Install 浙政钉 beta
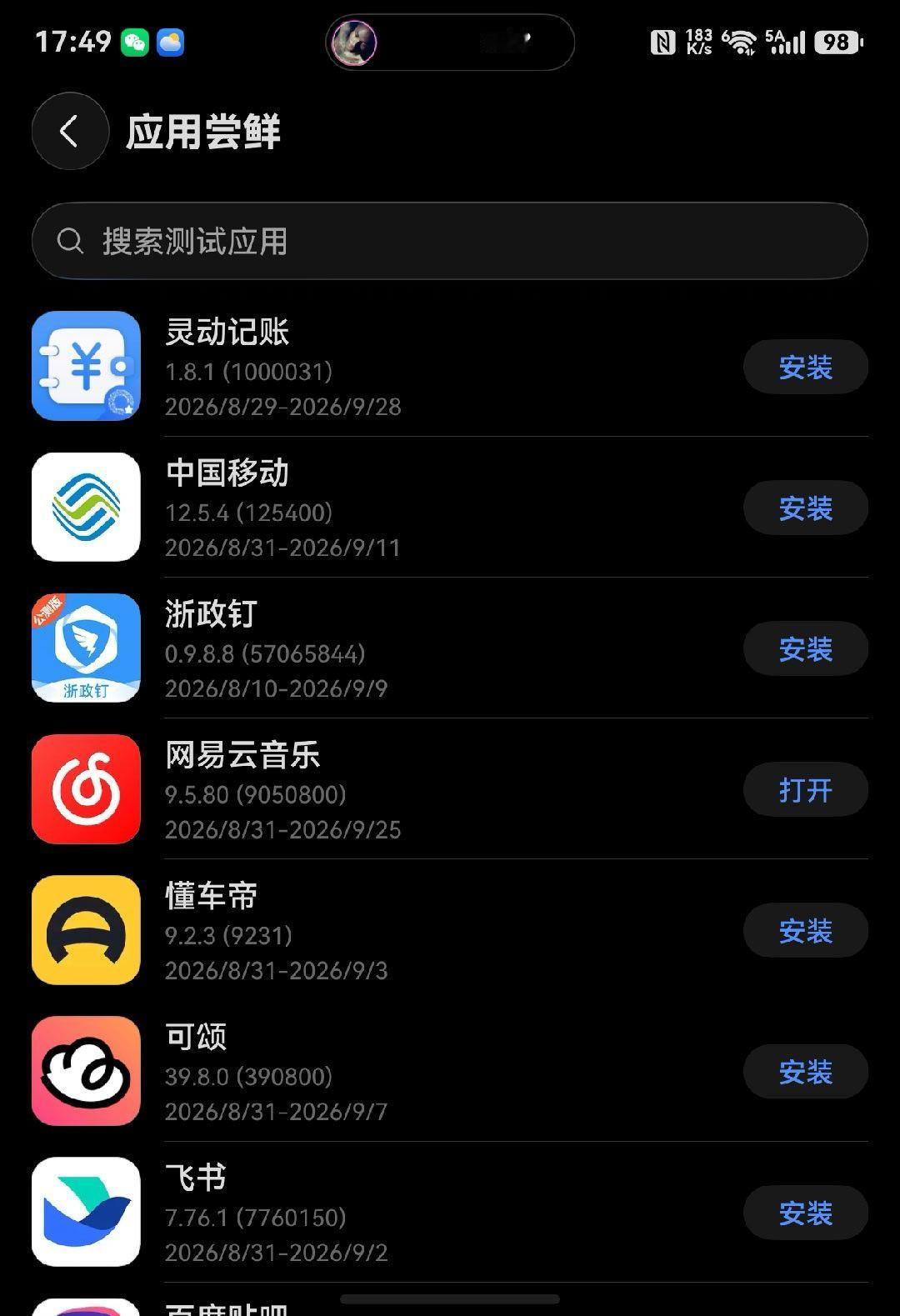This screenshot has width=900, height=1316. click(806, 648)
